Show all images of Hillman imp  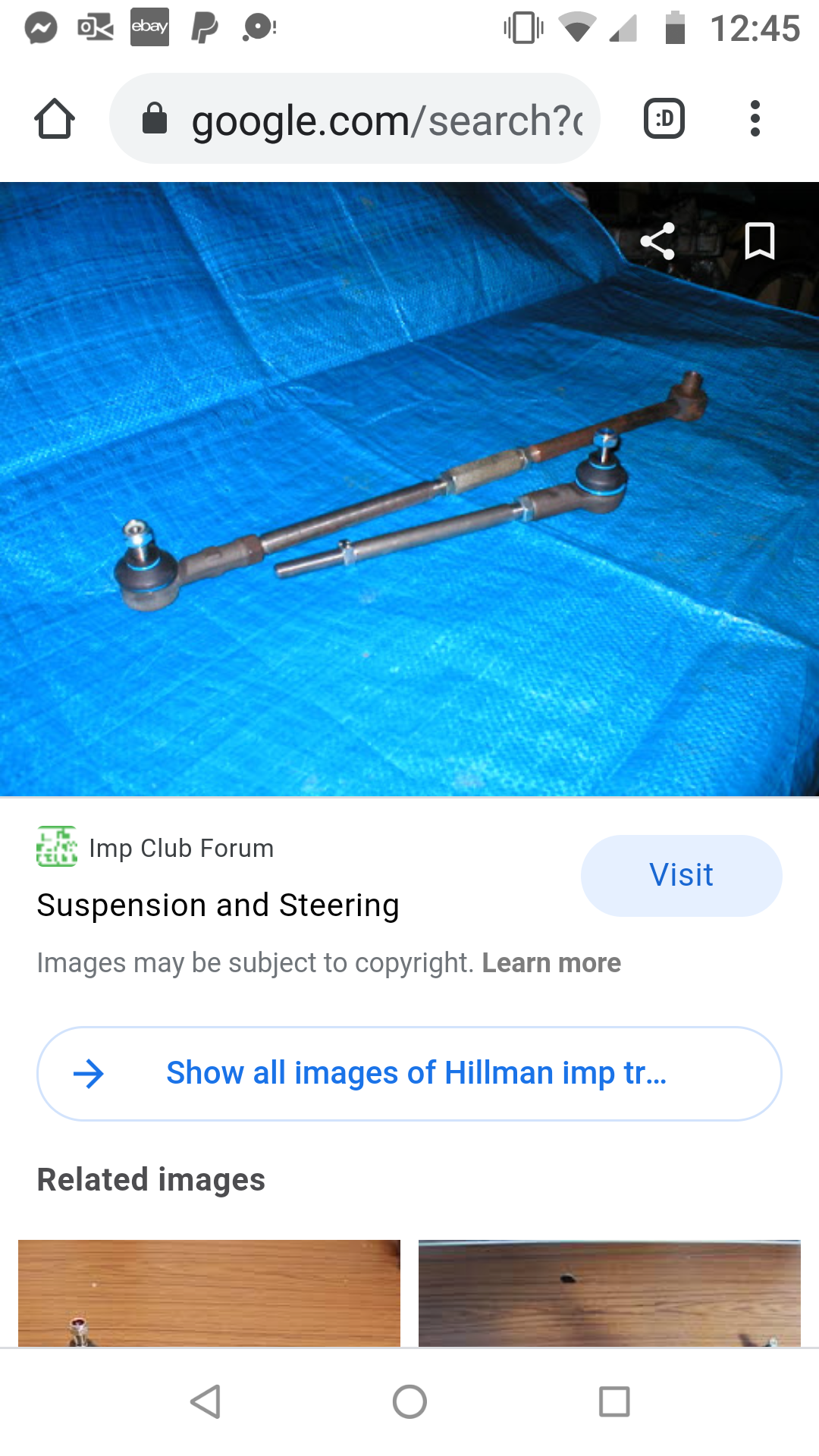409,1074
